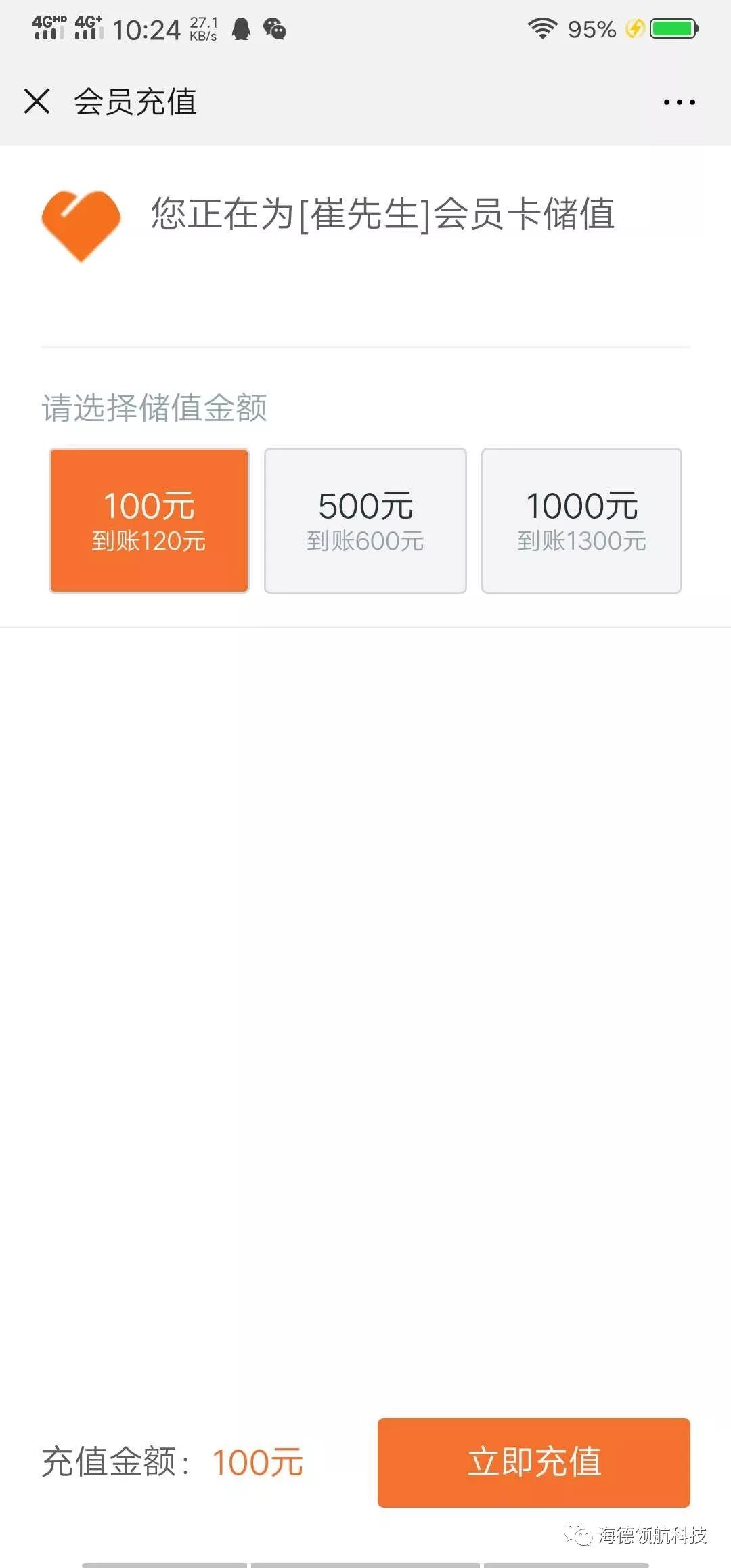Open the three-dot overflow menu
The height and width of the screenshot is (1568, 731).
click(679, 102)
